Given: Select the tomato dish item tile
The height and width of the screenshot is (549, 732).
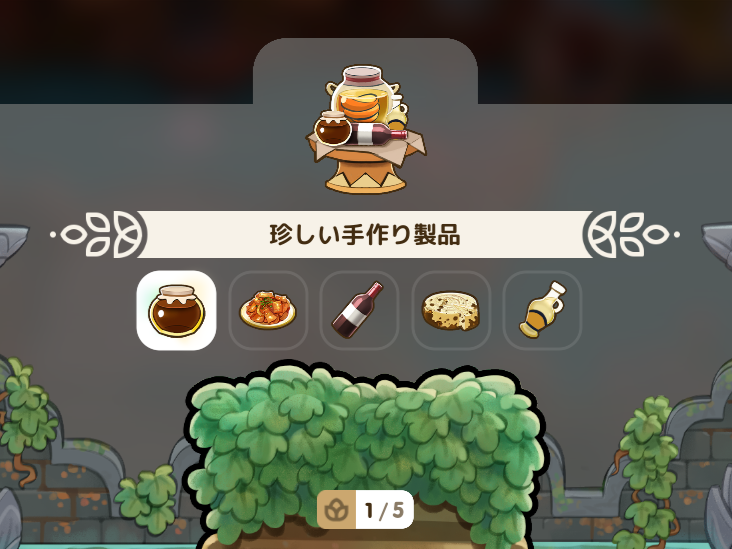Looking at the screenshot, I should click(x=268, y=310).
